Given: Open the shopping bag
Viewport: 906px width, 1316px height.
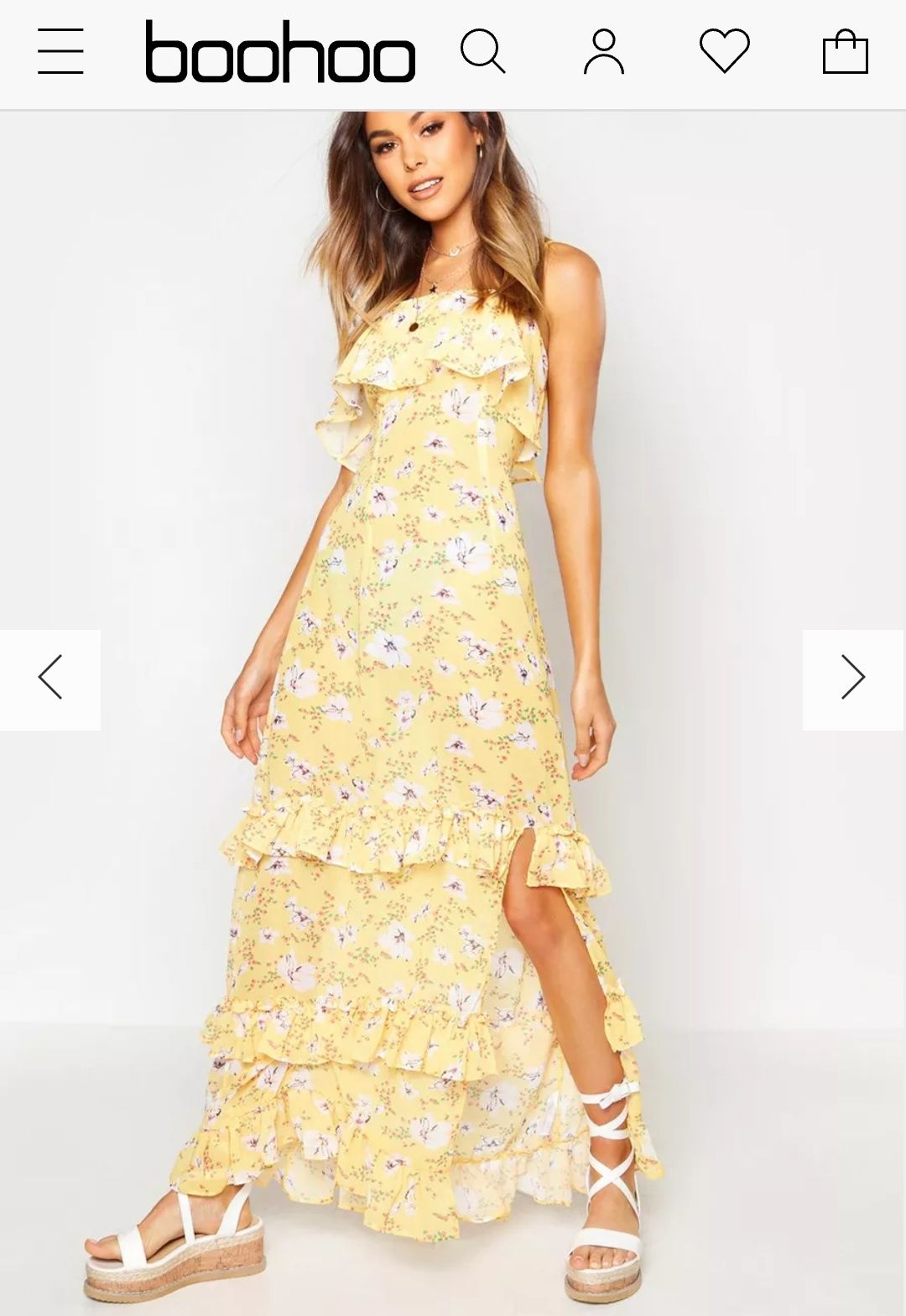Looking at the screenshot, I should pos(845,52).
